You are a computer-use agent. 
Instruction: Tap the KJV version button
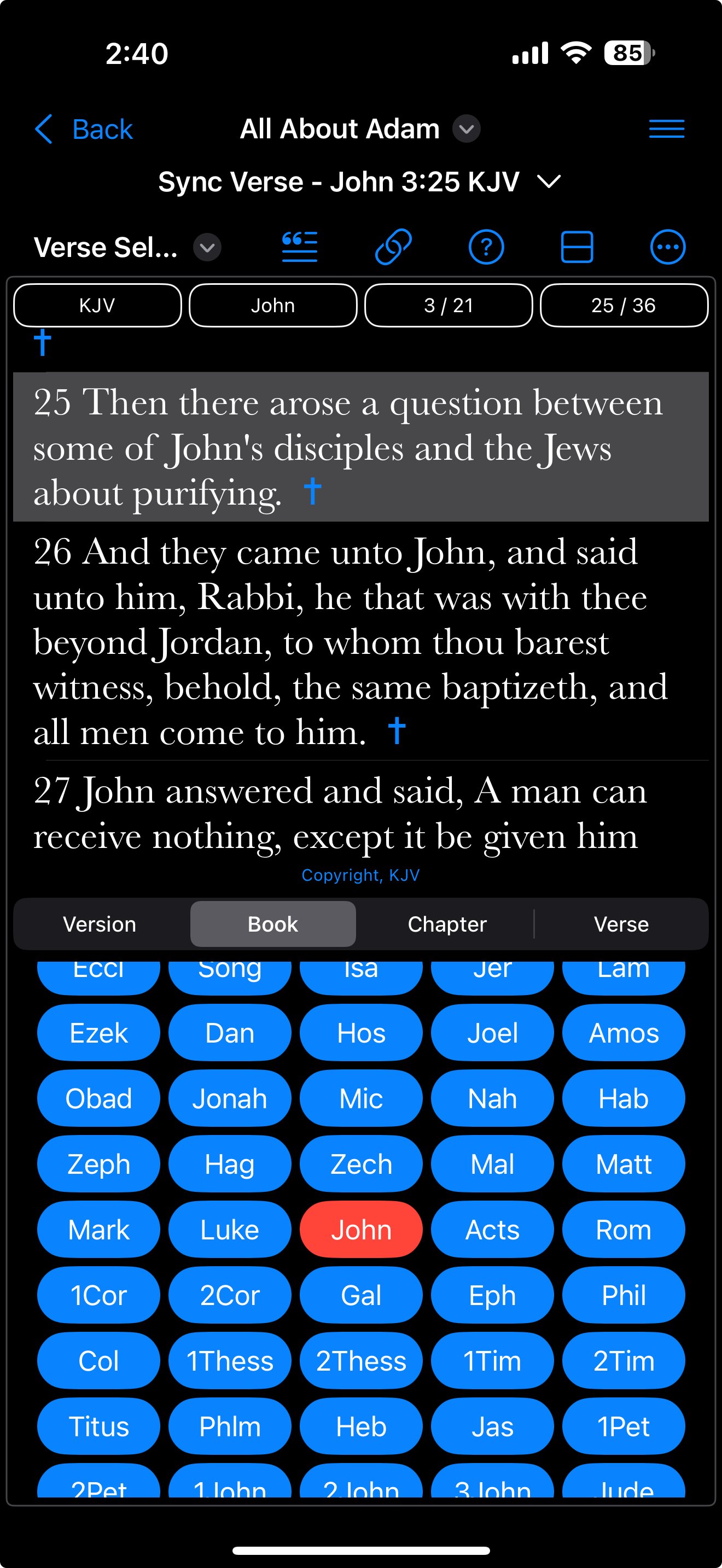pos(97,306)
